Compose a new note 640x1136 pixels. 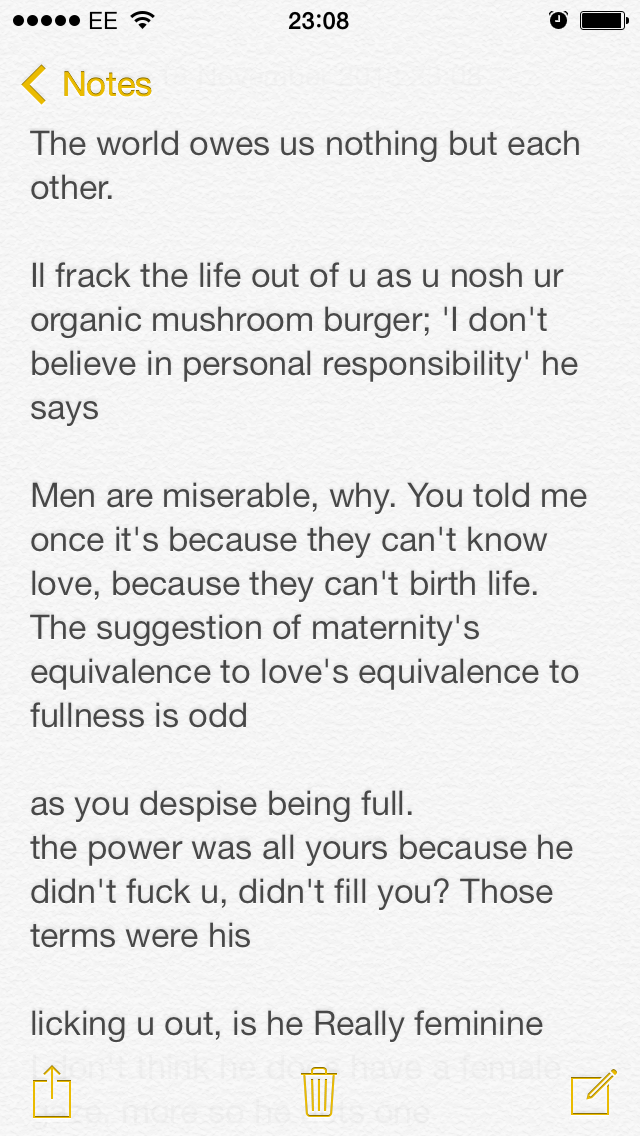click(594, 1091)
